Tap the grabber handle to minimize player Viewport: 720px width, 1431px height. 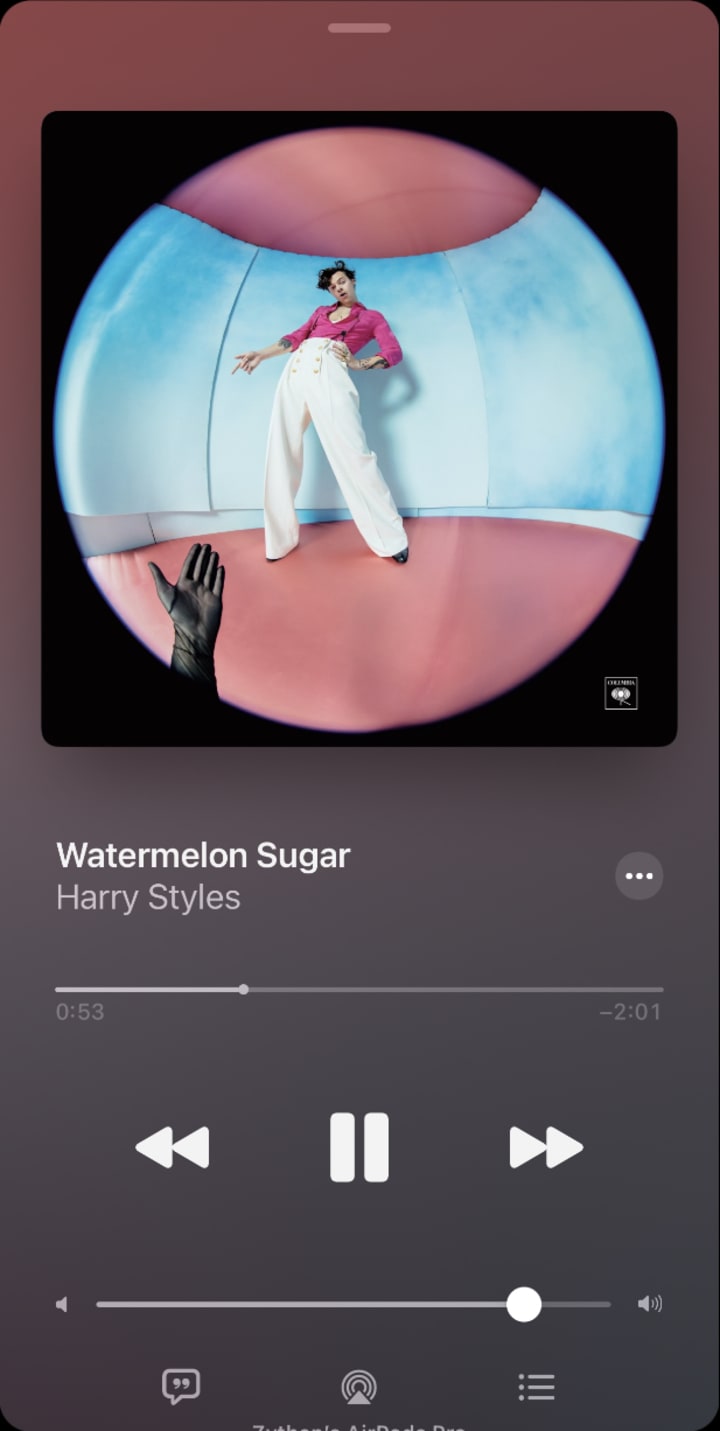coord(359,28)
